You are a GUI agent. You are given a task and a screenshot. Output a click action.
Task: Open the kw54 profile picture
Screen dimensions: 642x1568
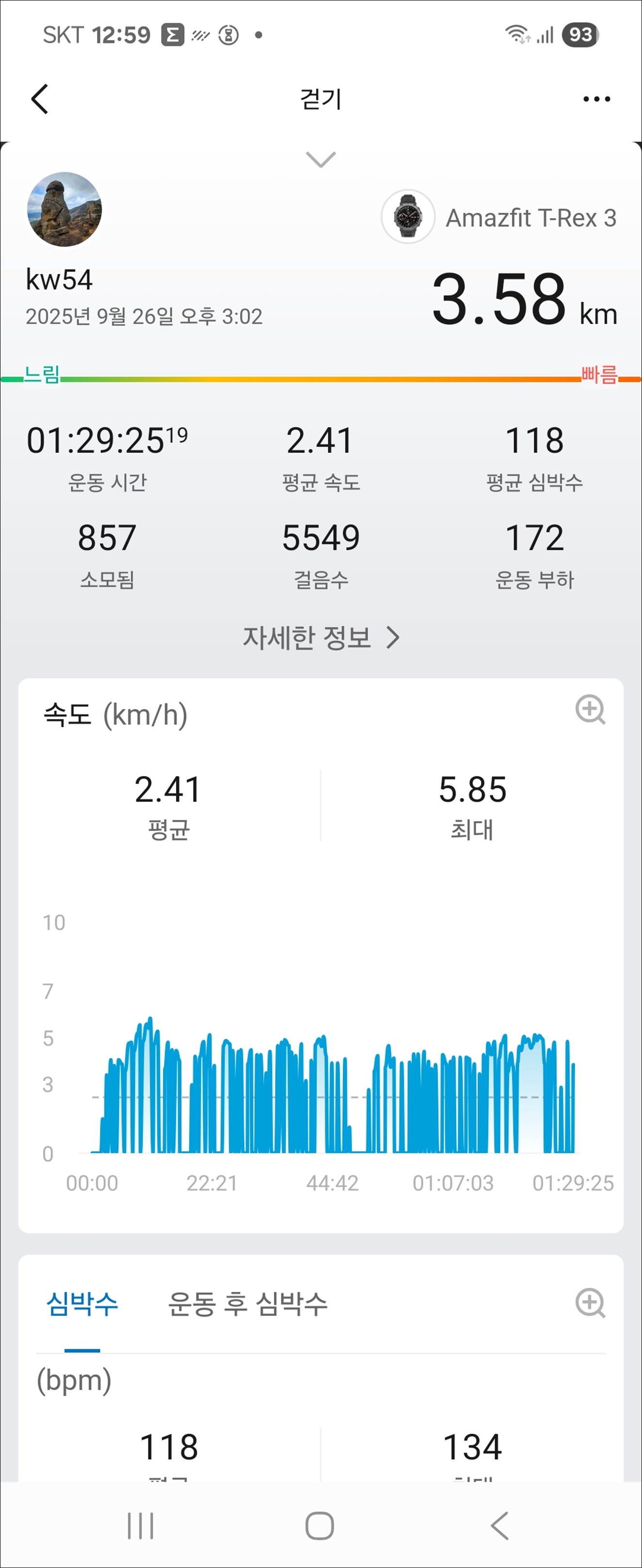point(64,209)
